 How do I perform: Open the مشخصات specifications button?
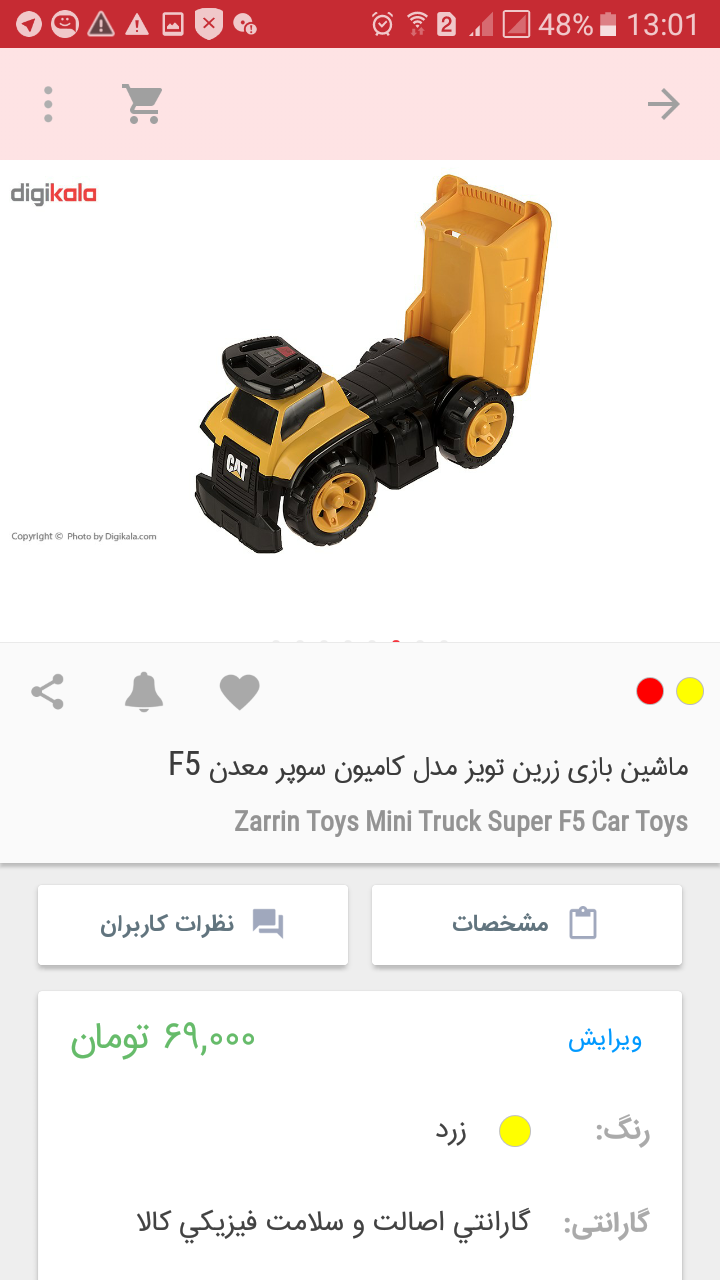[526, 924]
